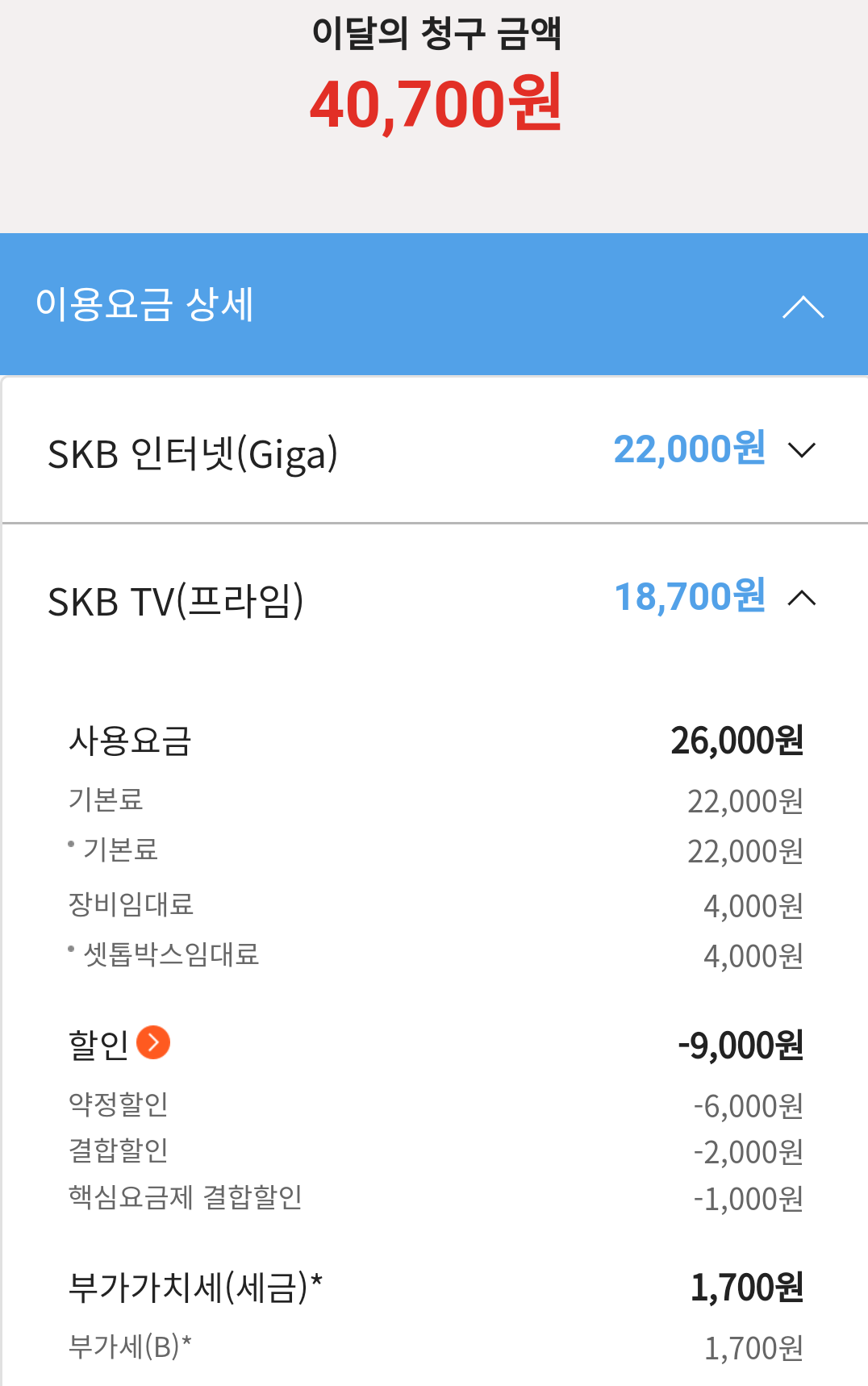Collapse SKB TV(프라임) charge details

(801, 598)
